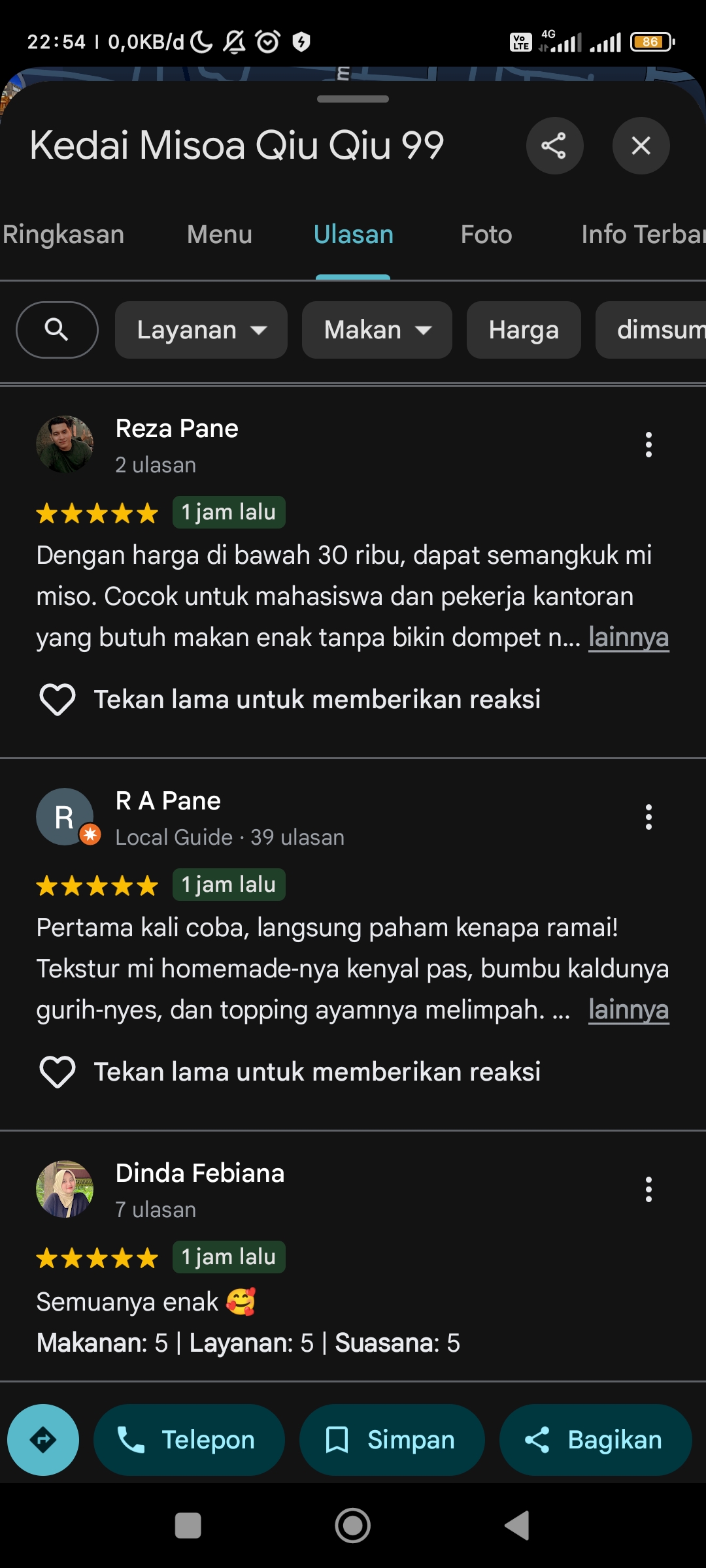
Task: Open the Foto tab
Action: click(486, 235)
